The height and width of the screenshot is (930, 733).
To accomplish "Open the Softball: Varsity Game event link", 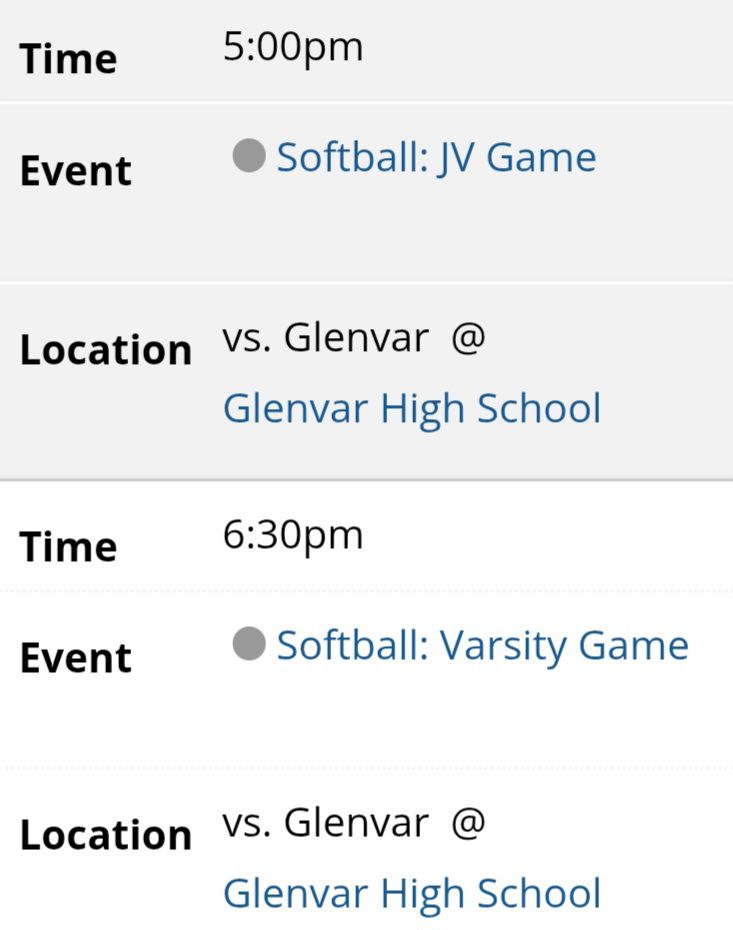I will [x=482, y=646].
